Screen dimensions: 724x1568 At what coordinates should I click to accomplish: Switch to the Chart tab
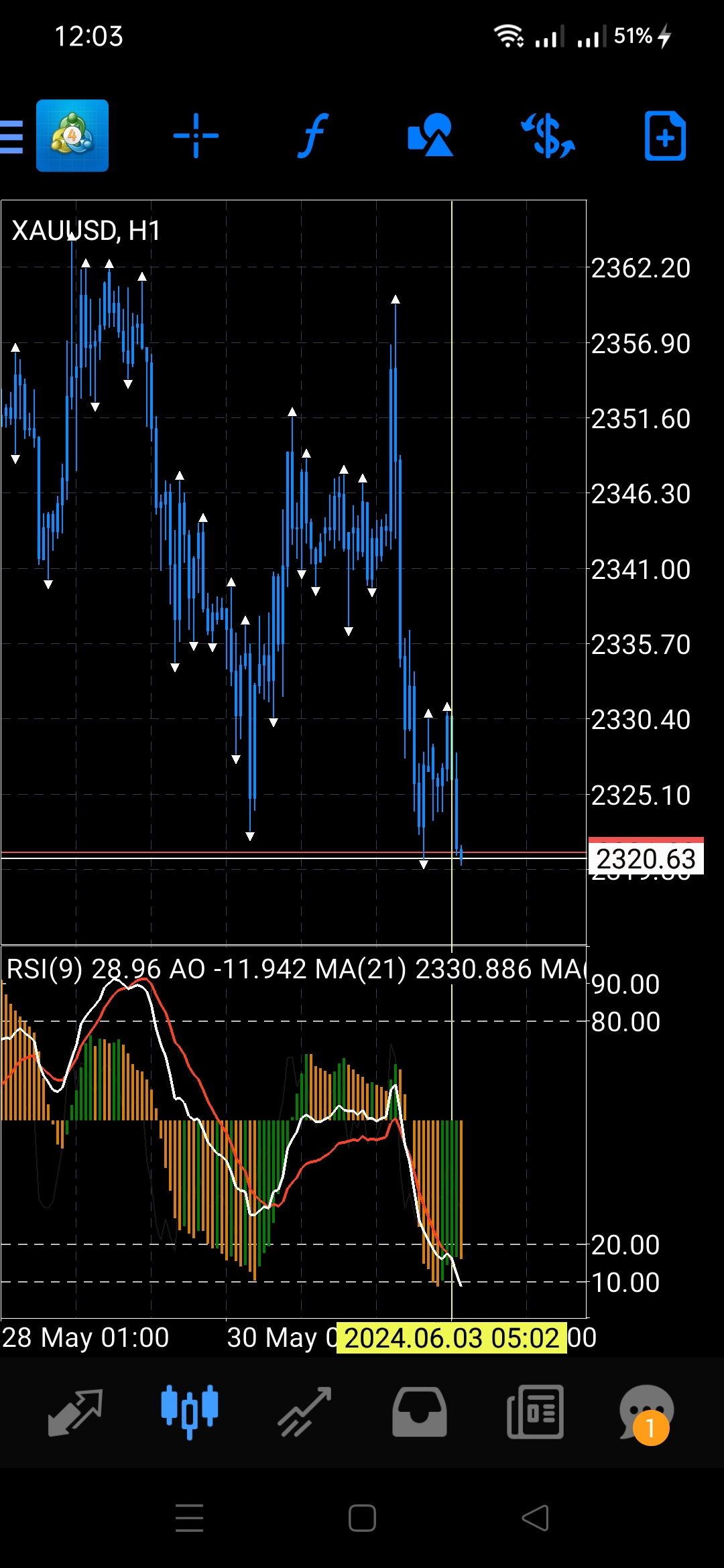pos(190,1412)
